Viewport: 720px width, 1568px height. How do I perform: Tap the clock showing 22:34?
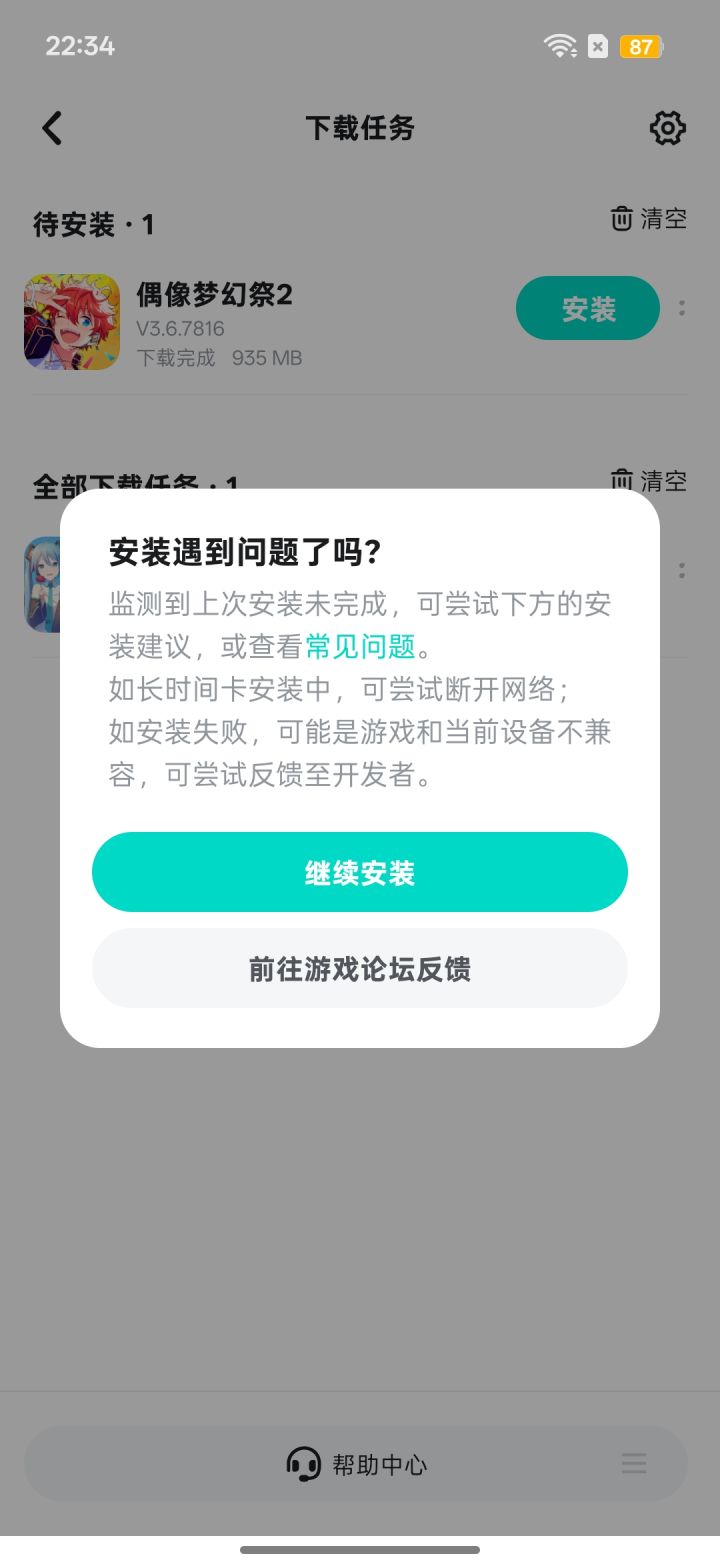coord(80,46)
